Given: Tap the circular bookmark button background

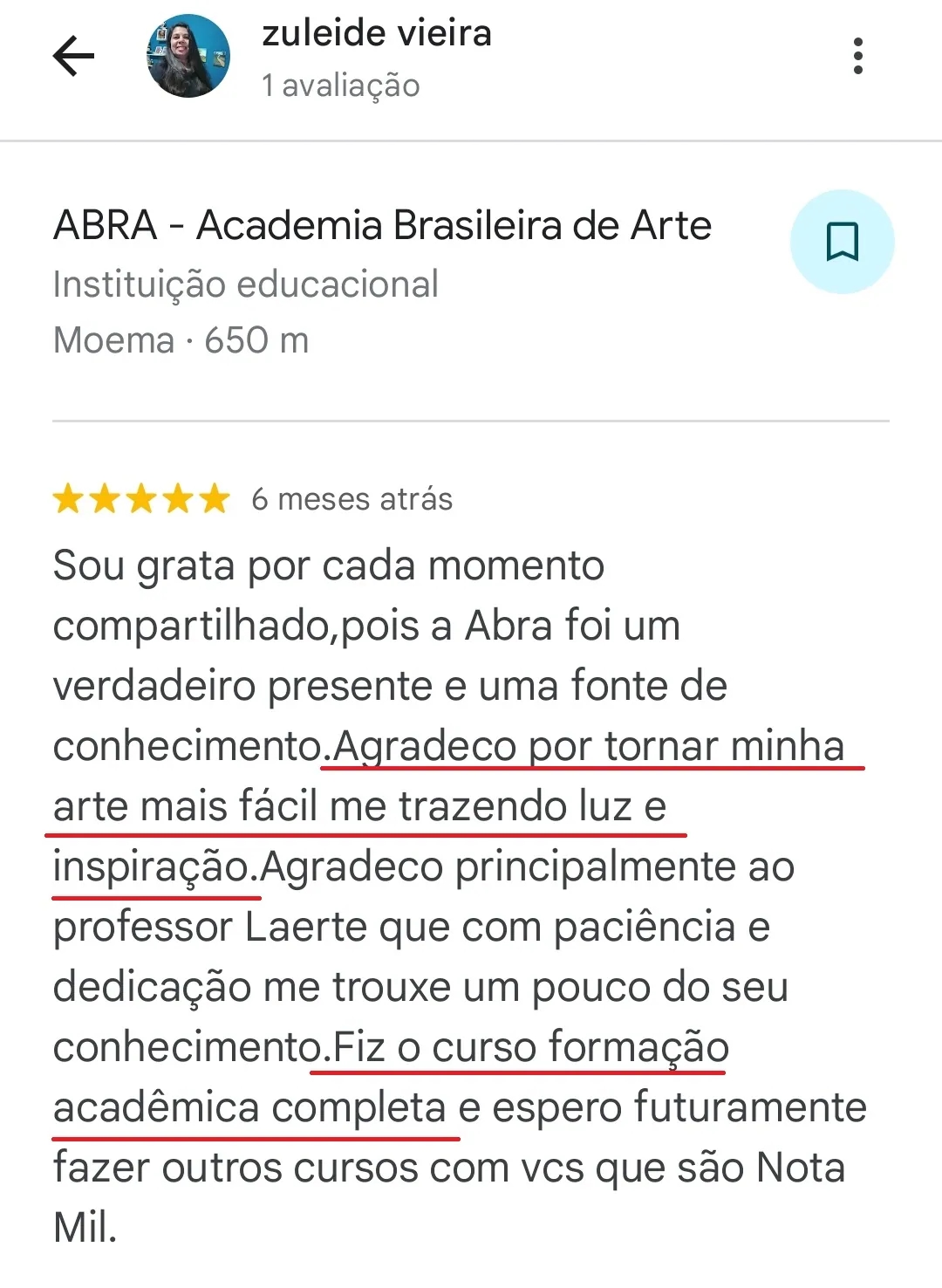Looking at the screenshot, I should 842,242.
